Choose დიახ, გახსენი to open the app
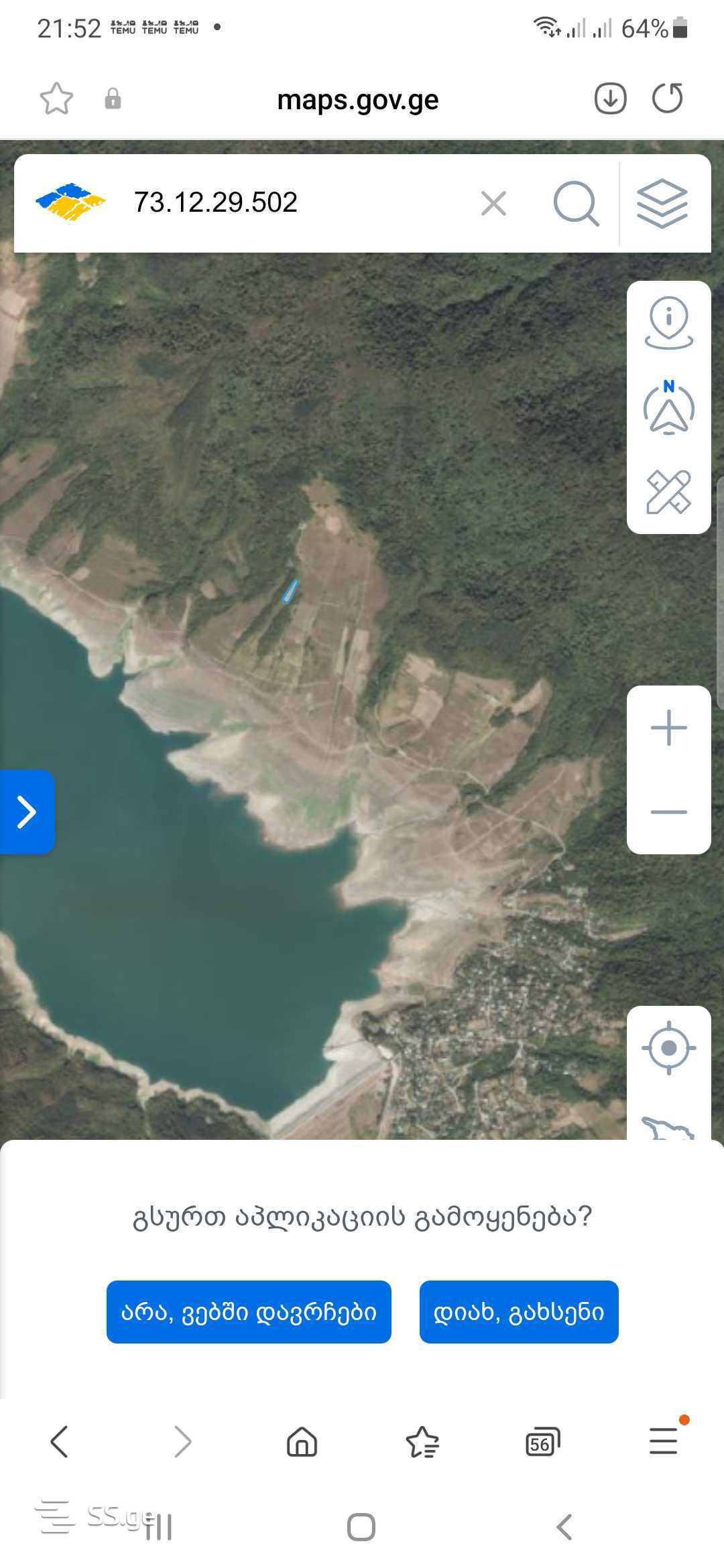This screenshot has height=1568, width=724. tap(519, 1312)
